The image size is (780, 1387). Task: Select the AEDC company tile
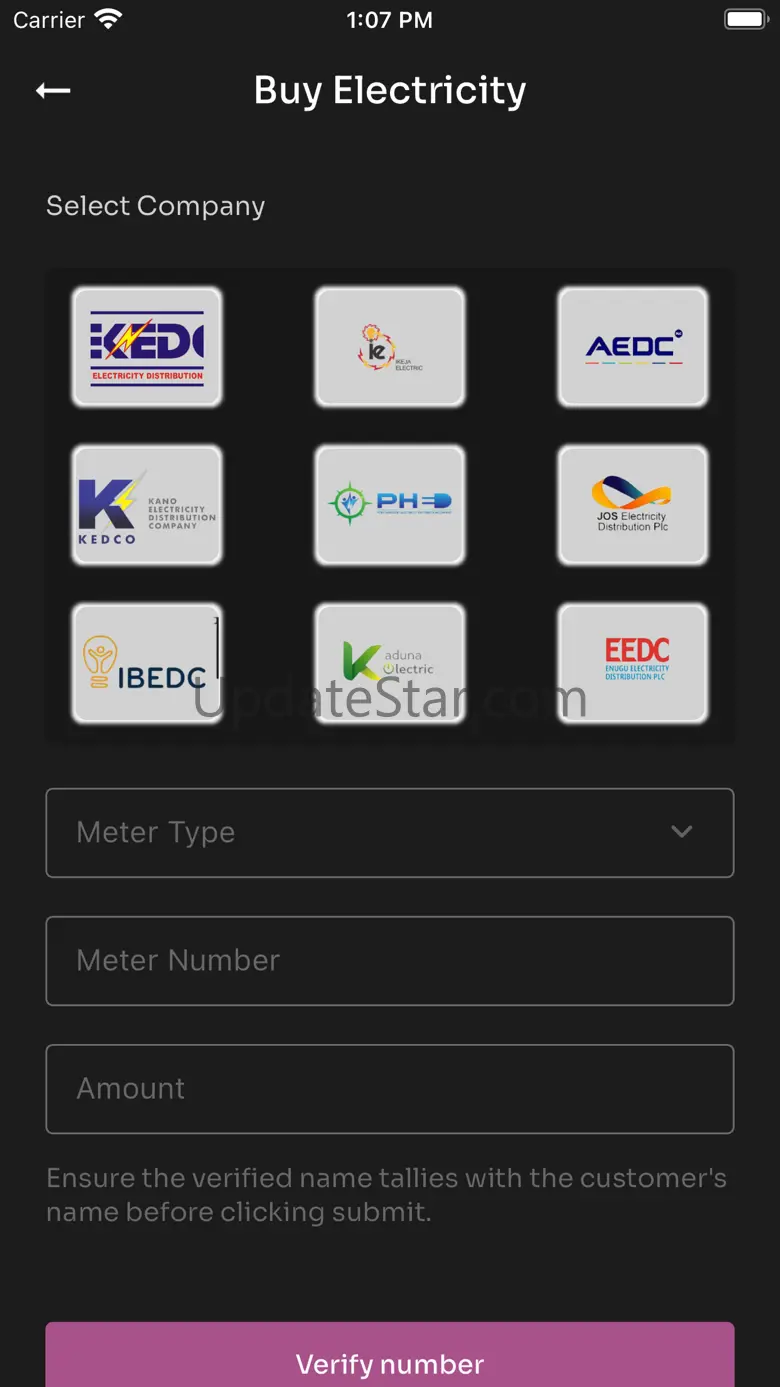click(x=633, y=347)
